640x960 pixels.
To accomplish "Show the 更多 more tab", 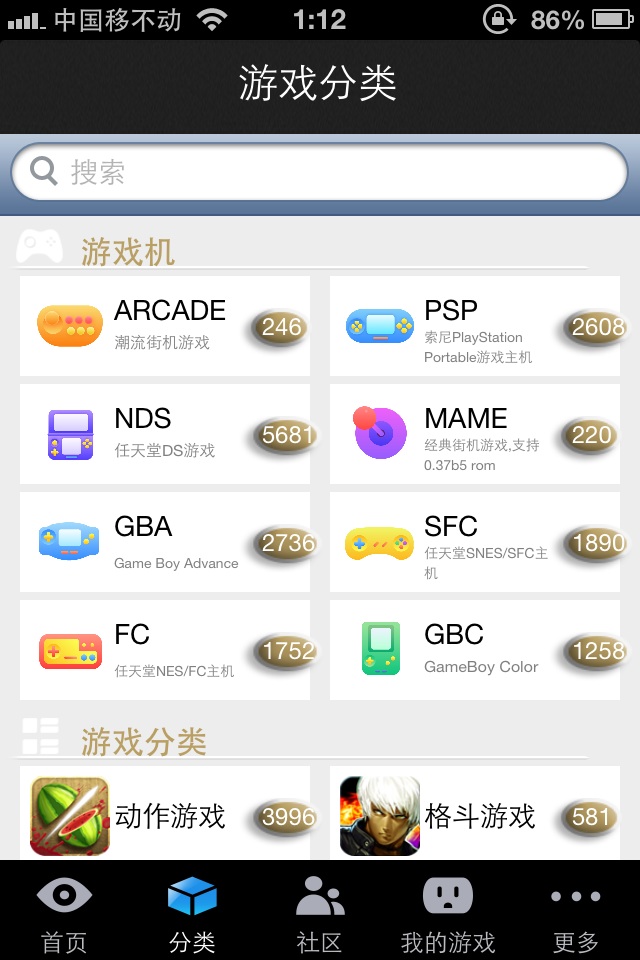I will (x=576, y=912).
